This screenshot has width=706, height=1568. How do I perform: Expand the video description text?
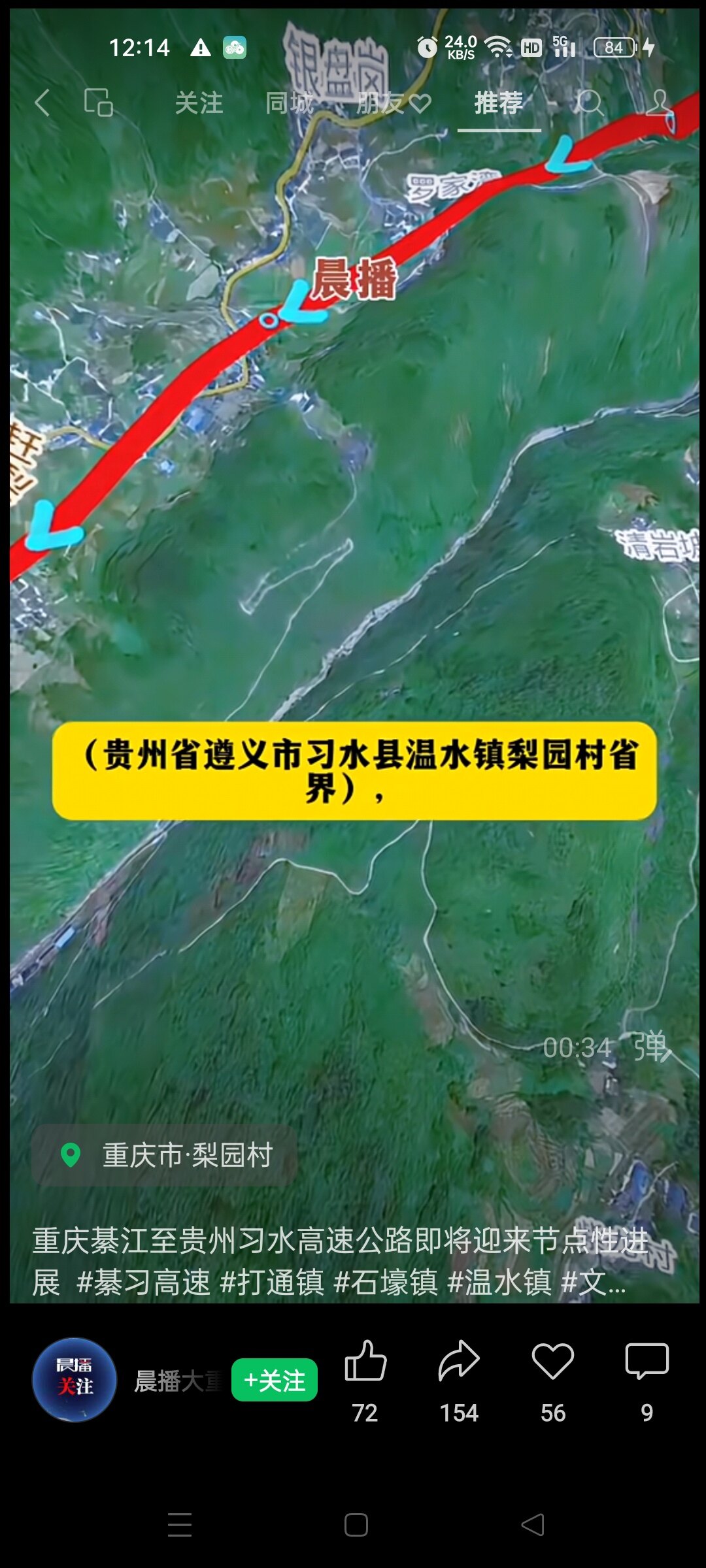tap(340, 1261)
